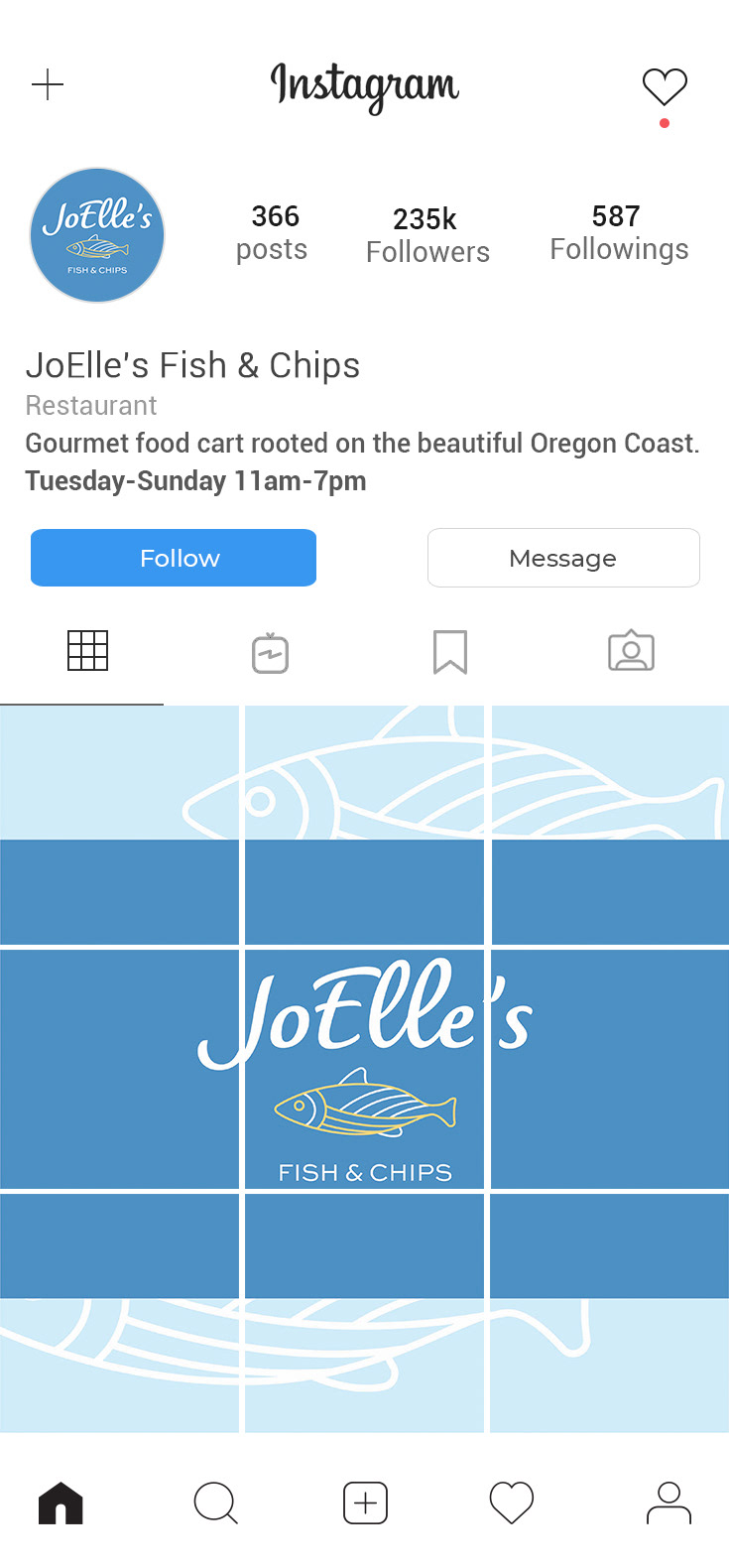Image resolution: width=729 pixels, height=1568 pixels.
Task: View the 235k Followers list
Action: (427, 235)
